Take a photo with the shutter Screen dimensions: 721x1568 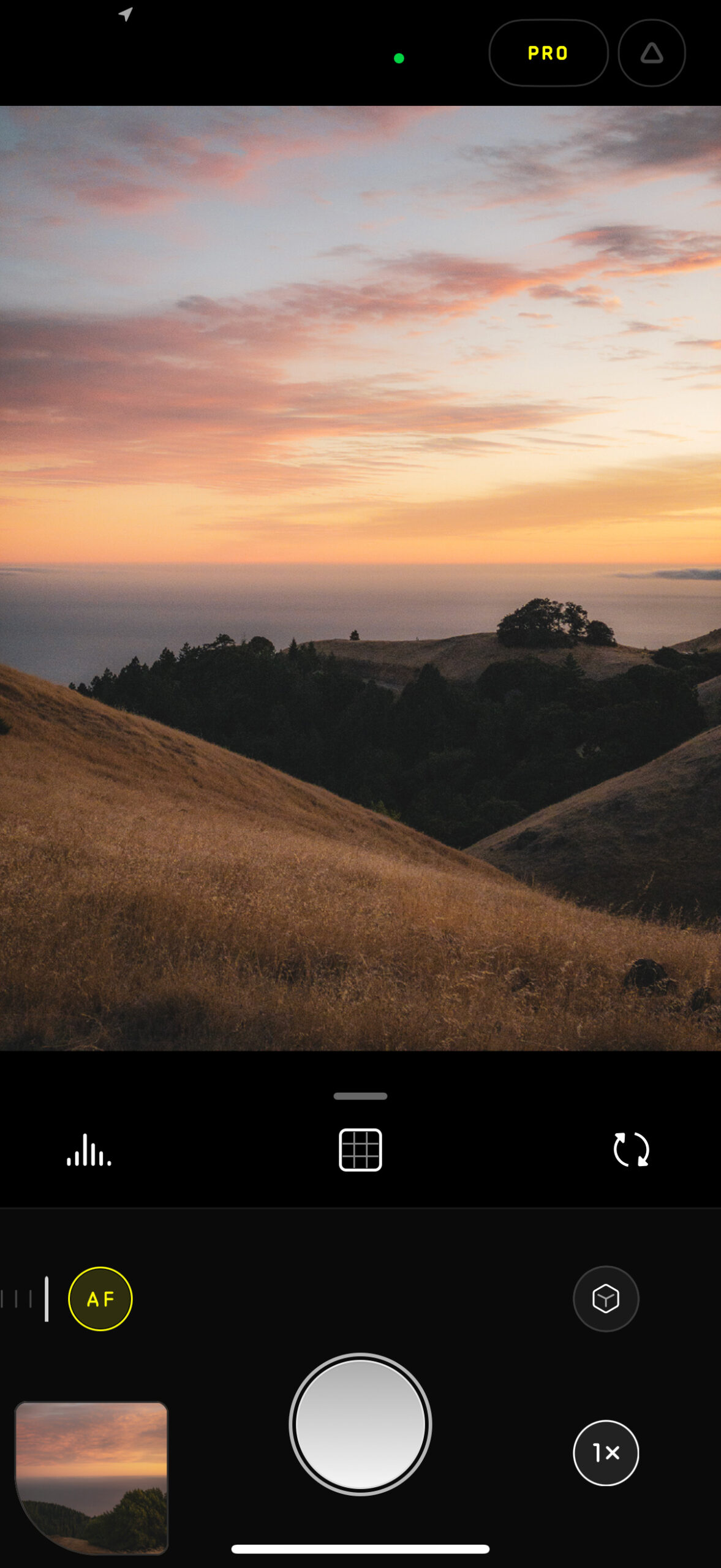(360, 1424)
